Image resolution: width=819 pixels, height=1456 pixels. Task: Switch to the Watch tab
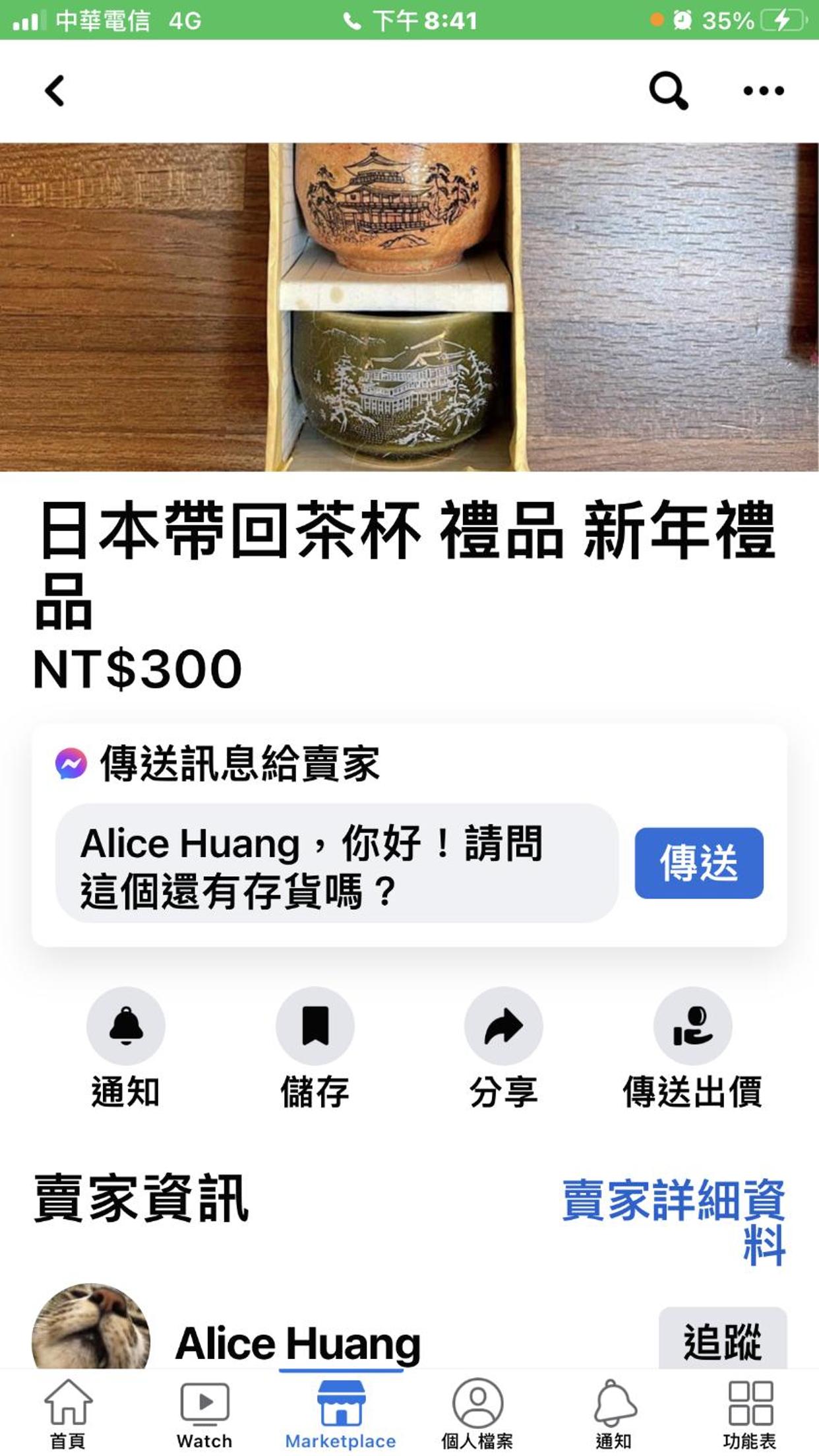pos(204,1413)
